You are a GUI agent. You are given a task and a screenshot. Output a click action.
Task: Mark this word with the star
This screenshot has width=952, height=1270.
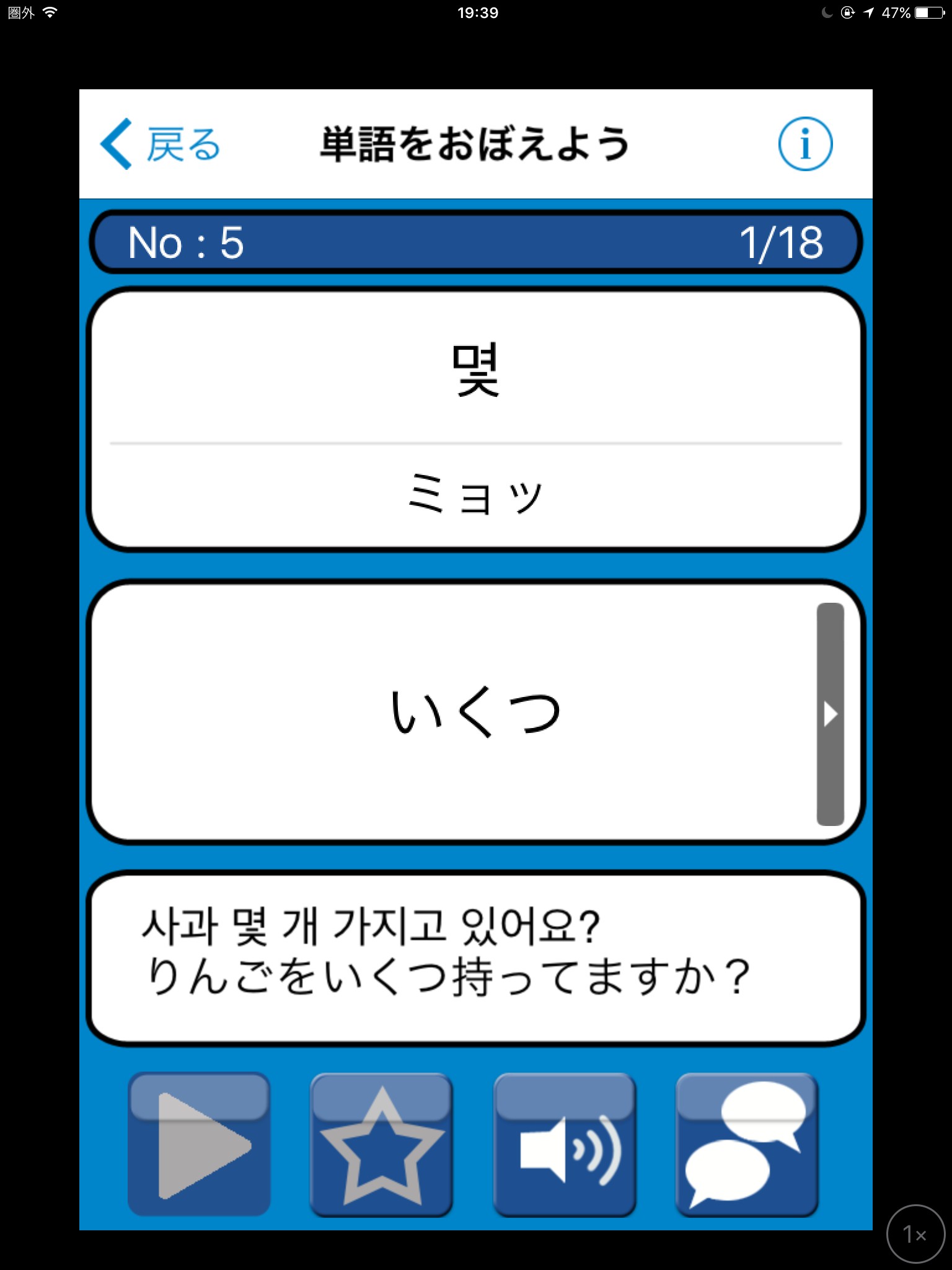(381, 1144)
